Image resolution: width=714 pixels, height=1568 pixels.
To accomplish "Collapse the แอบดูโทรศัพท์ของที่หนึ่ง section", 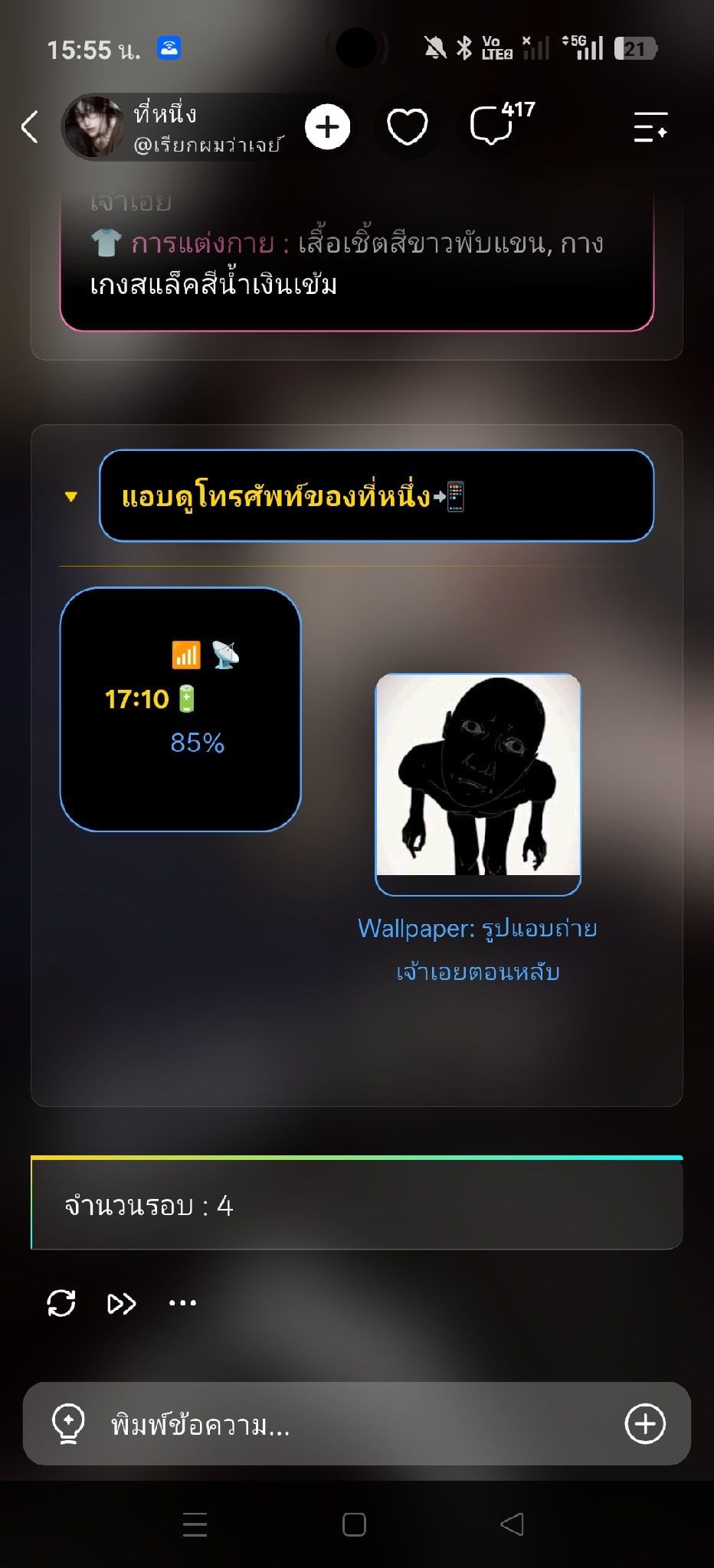I will [x=71, y=497].
